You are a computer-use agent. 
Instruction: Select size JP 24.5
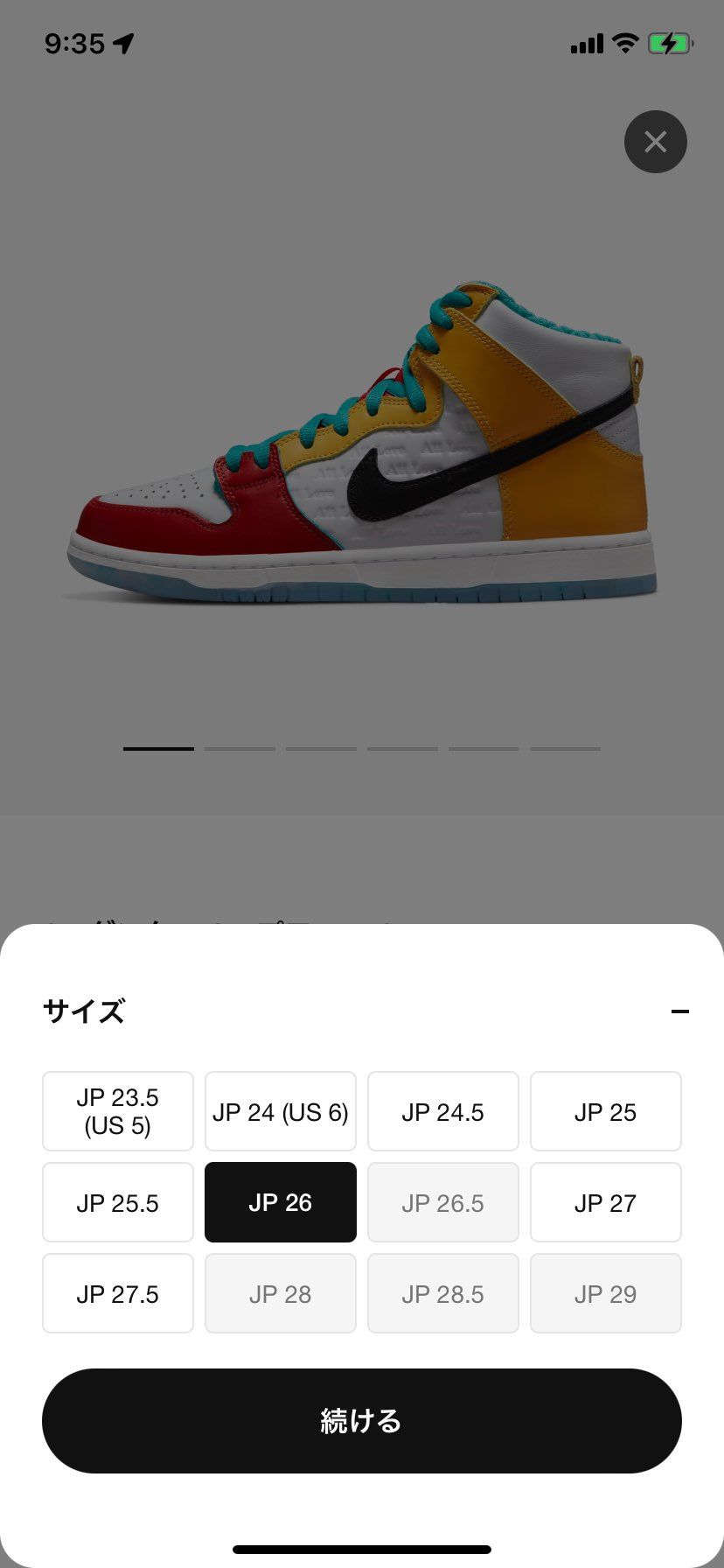442,1111
